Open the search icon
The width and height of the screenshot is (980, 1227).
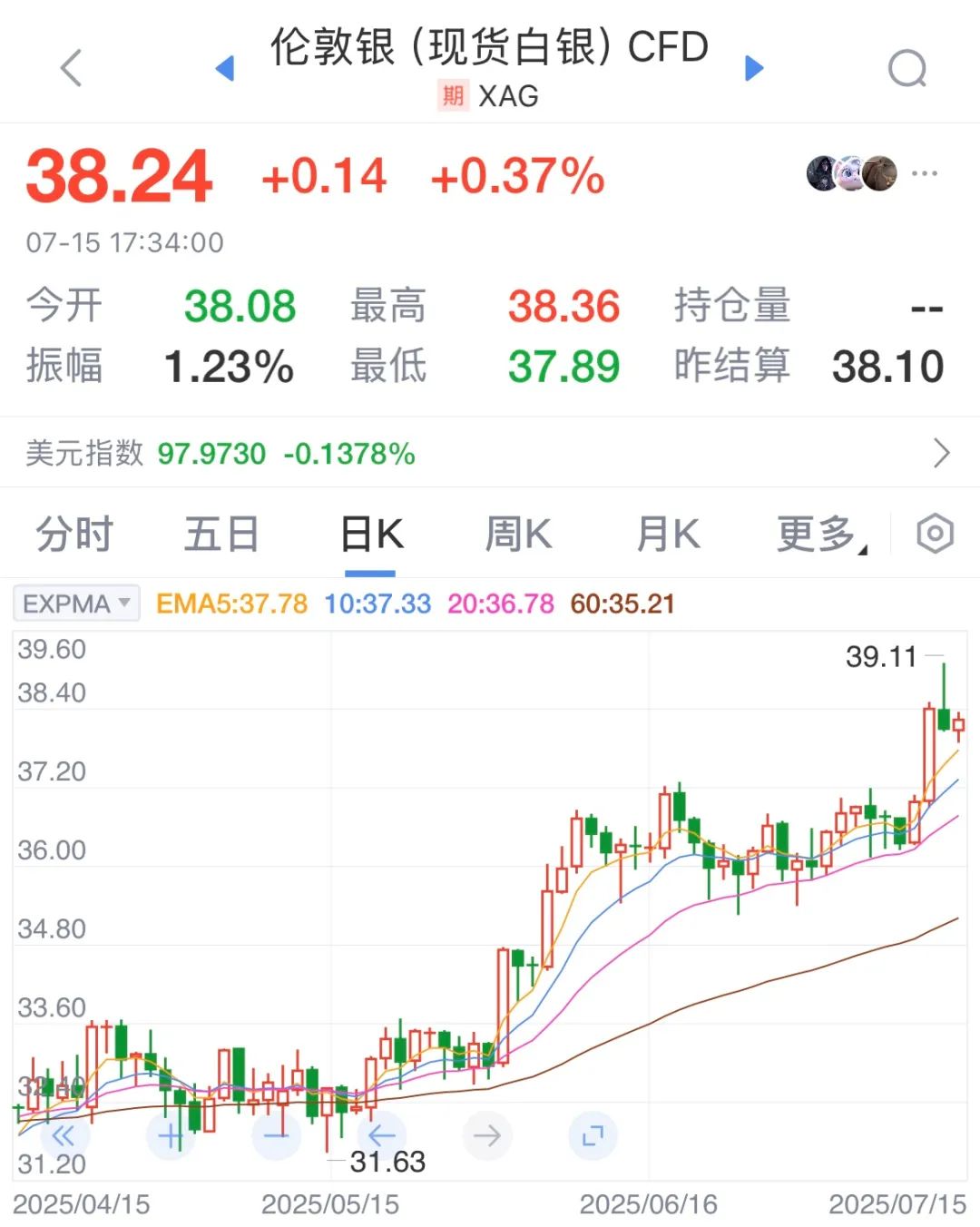click(906, 68)
